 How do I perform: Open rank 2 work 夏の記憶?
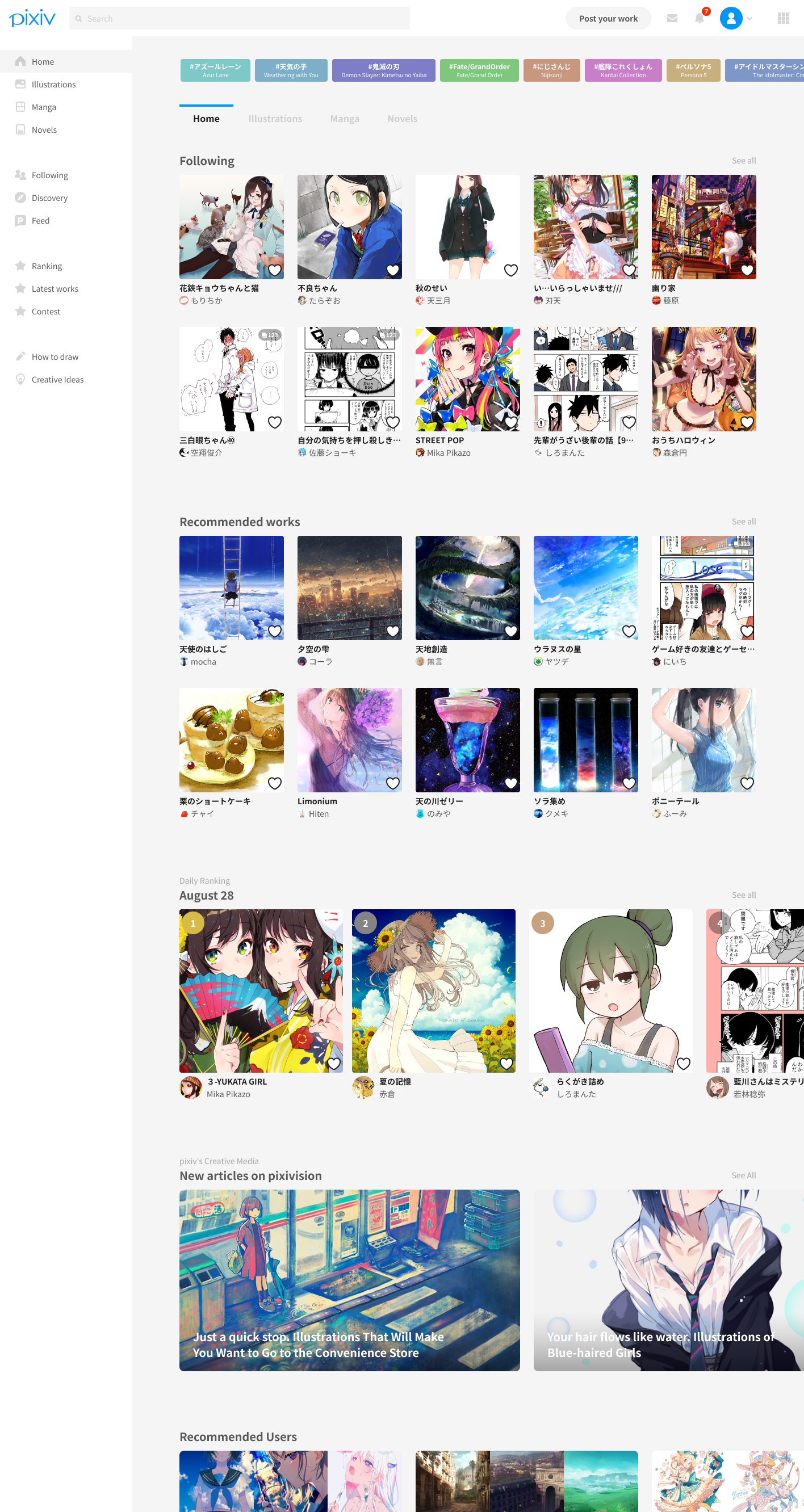click(433, 991)
